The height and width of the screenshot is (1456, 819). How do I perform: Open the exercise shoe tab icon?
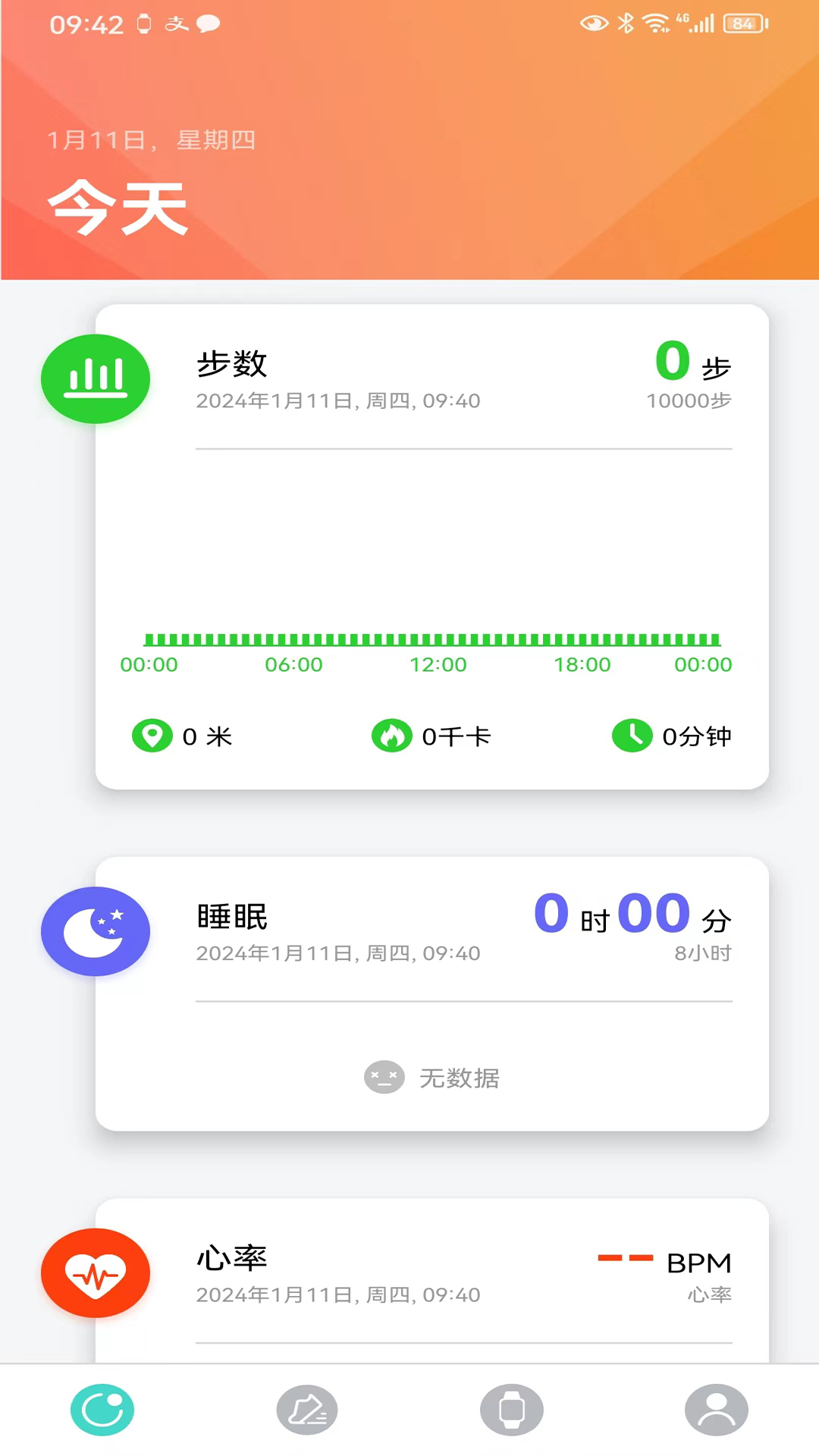click(x=307, y=1409)
